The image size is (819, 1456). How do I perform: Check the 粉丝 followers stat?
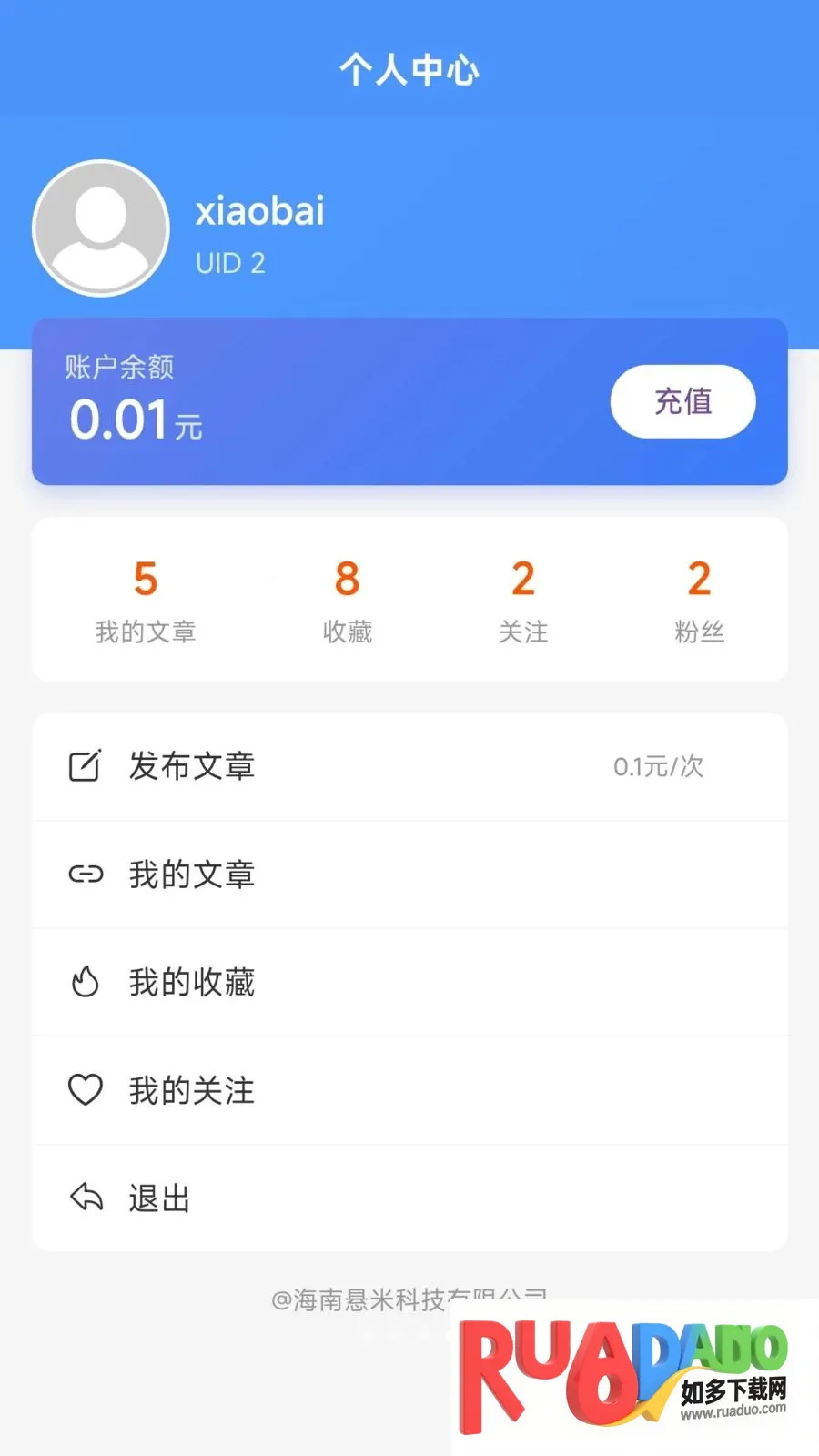[699, 601]
